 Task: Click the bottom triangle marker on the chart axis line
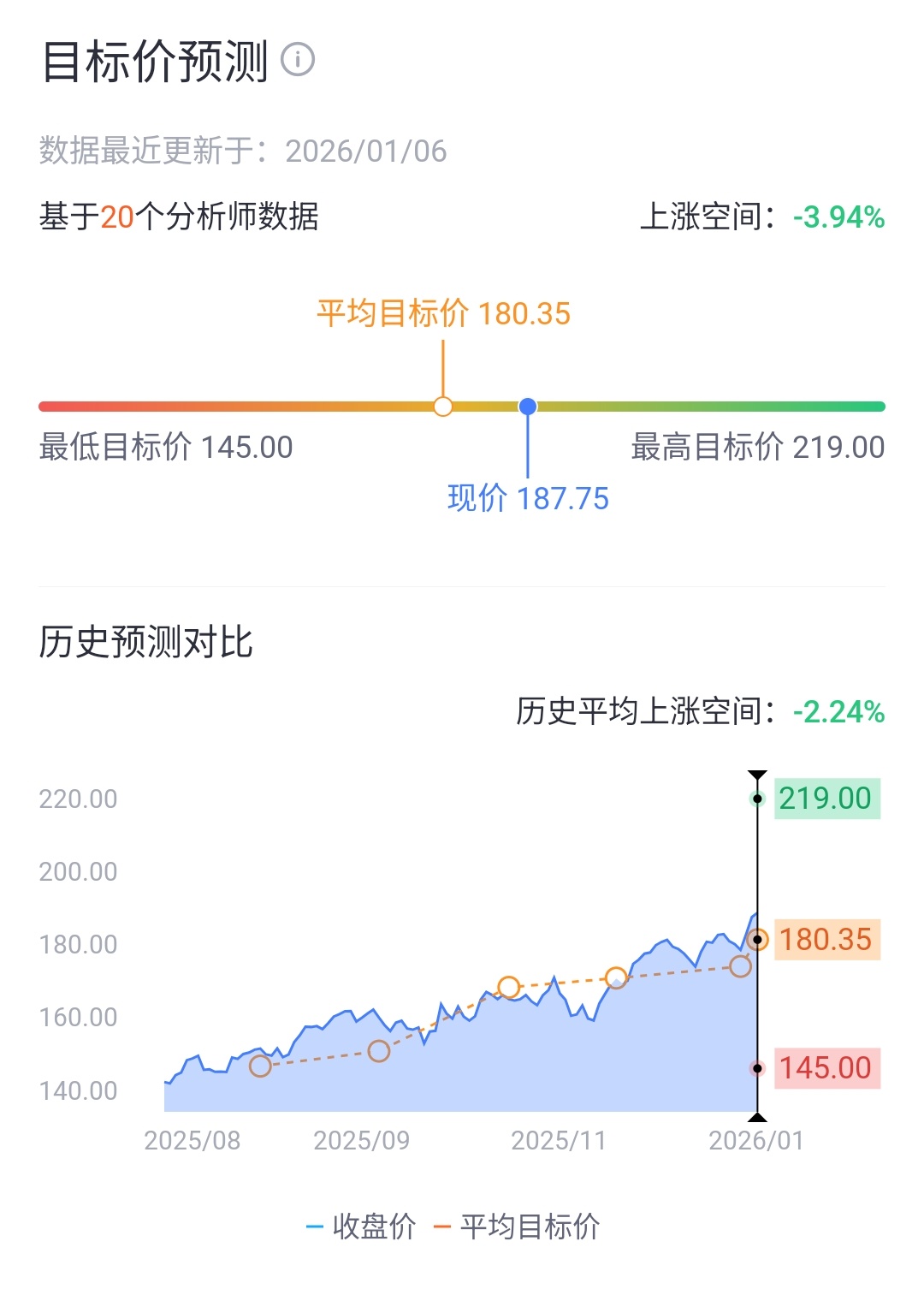click(756, 1117)
